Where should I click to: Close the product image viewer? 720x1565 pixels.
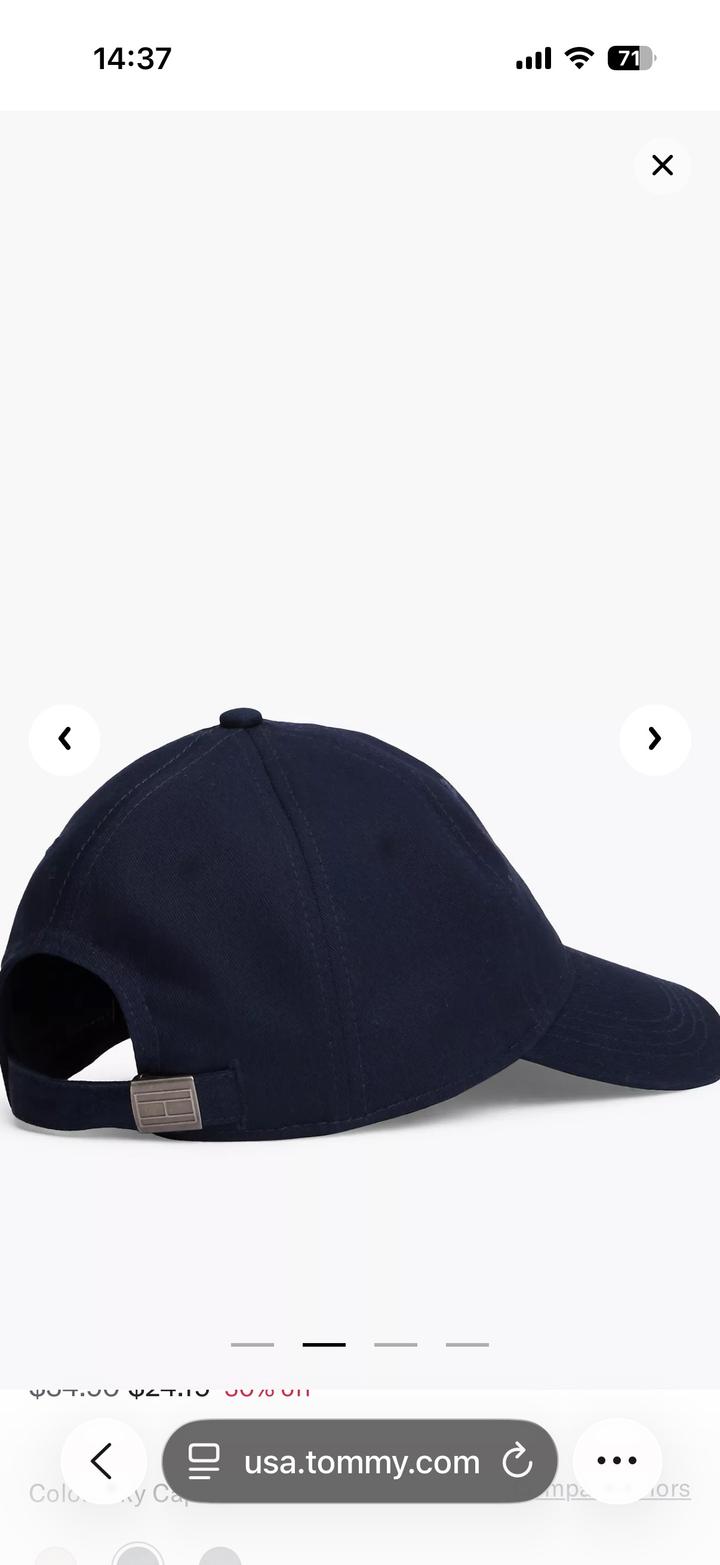pyautogui.click(x=662, y=166)
